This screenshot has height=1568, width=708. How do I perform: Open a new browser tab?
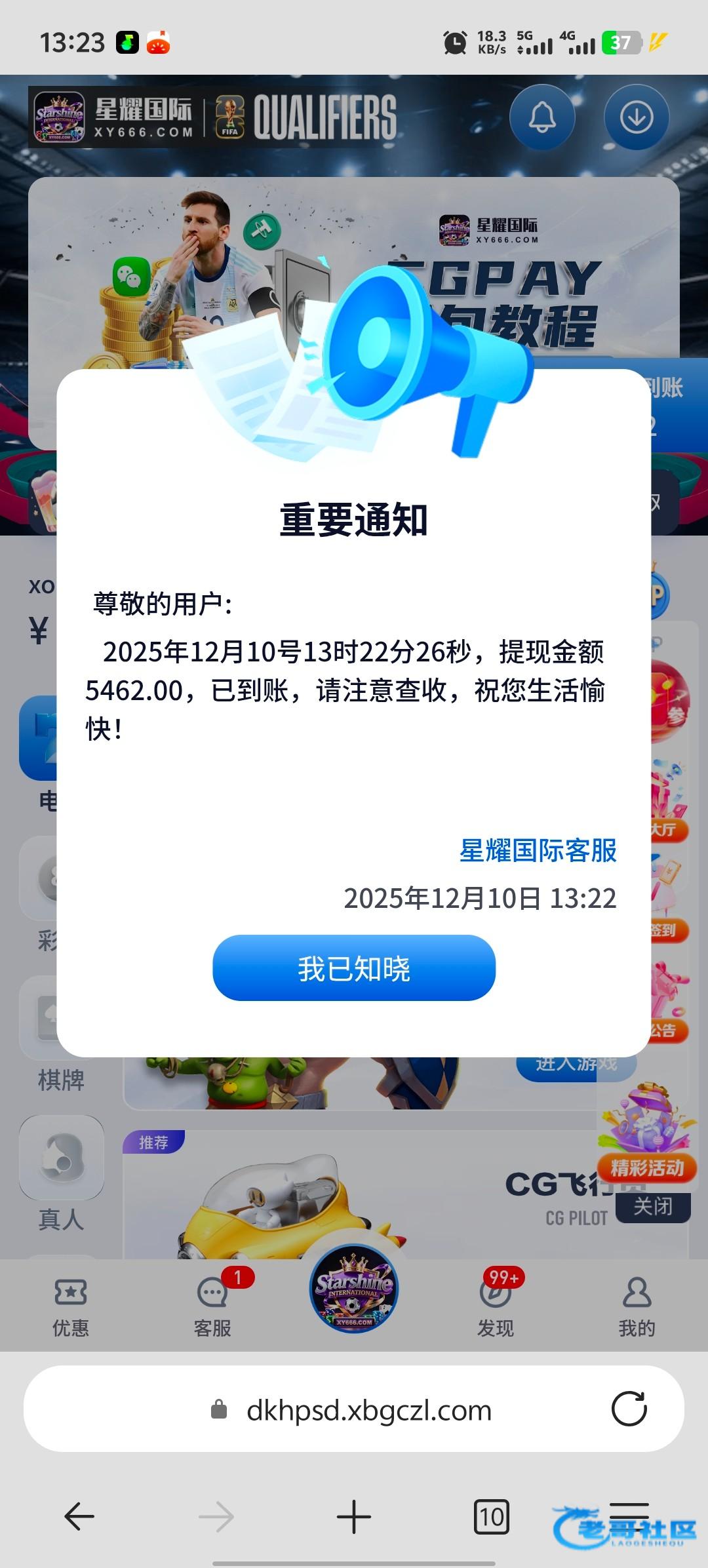353,1516
